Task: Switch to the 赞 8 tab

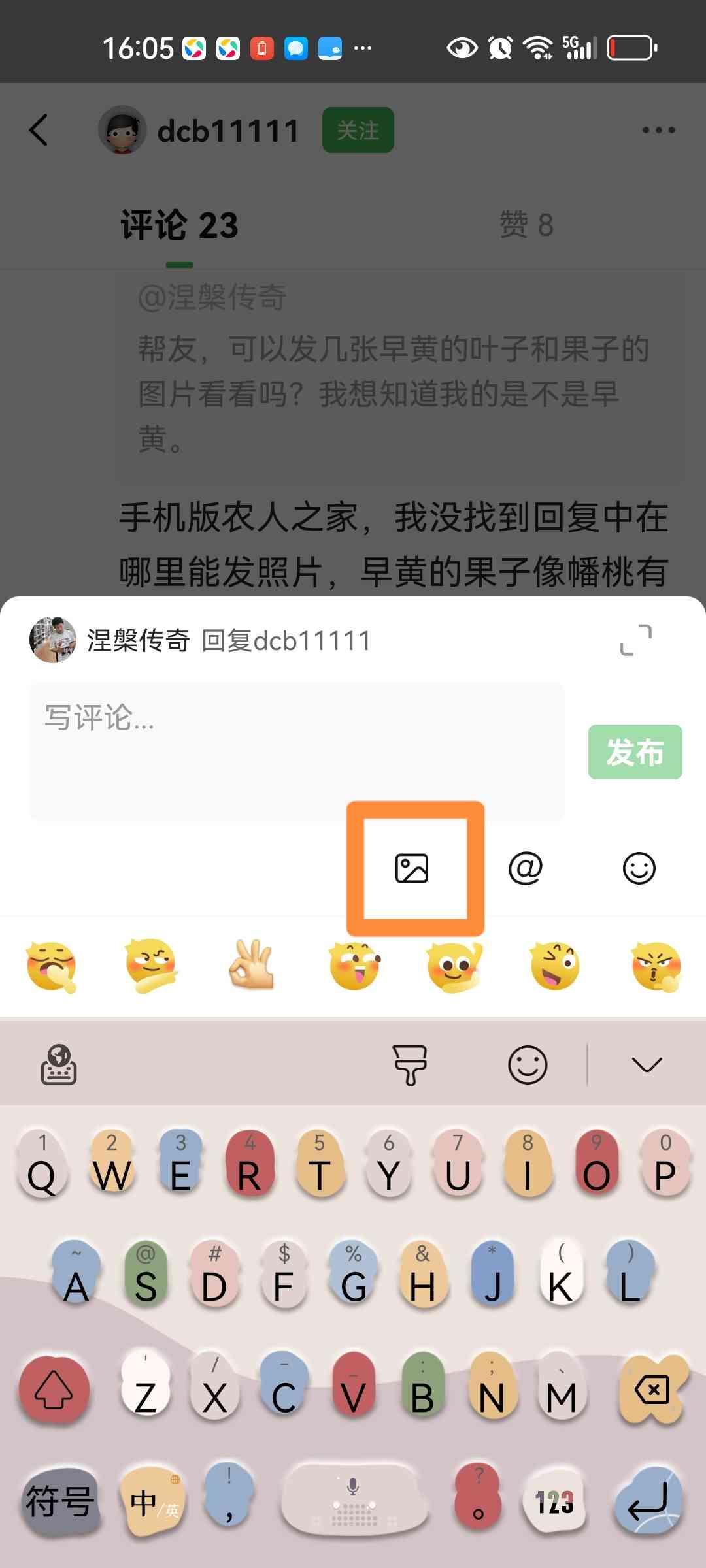Action: tap(526, 225)
